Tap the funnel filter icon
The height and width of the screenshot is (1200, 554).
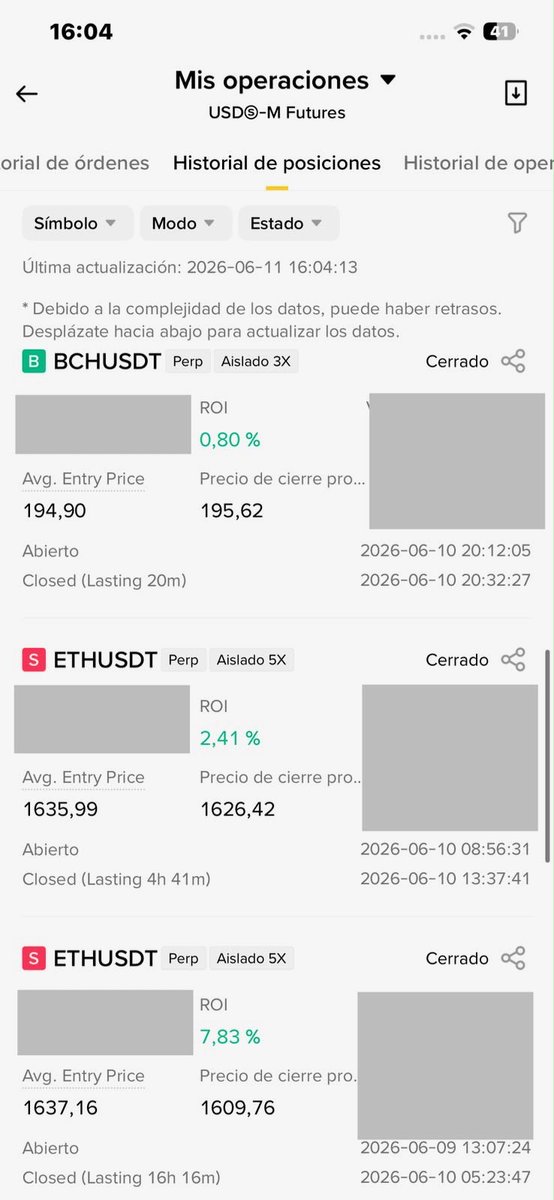click(517, 224)
